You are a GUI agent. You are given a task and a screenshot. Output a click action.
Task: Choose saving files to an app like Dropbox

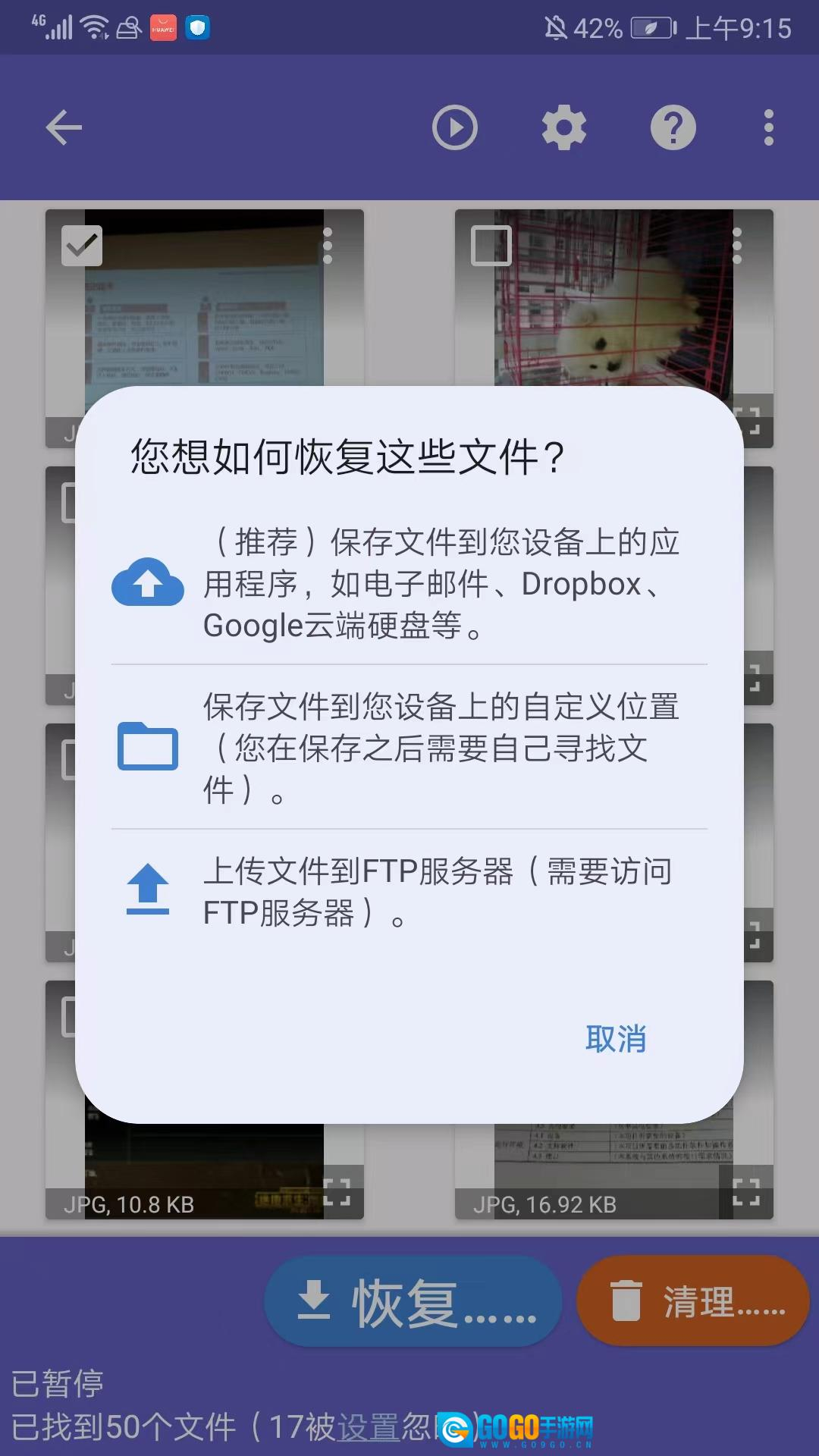pyautogui.click(x=409, y=584)
